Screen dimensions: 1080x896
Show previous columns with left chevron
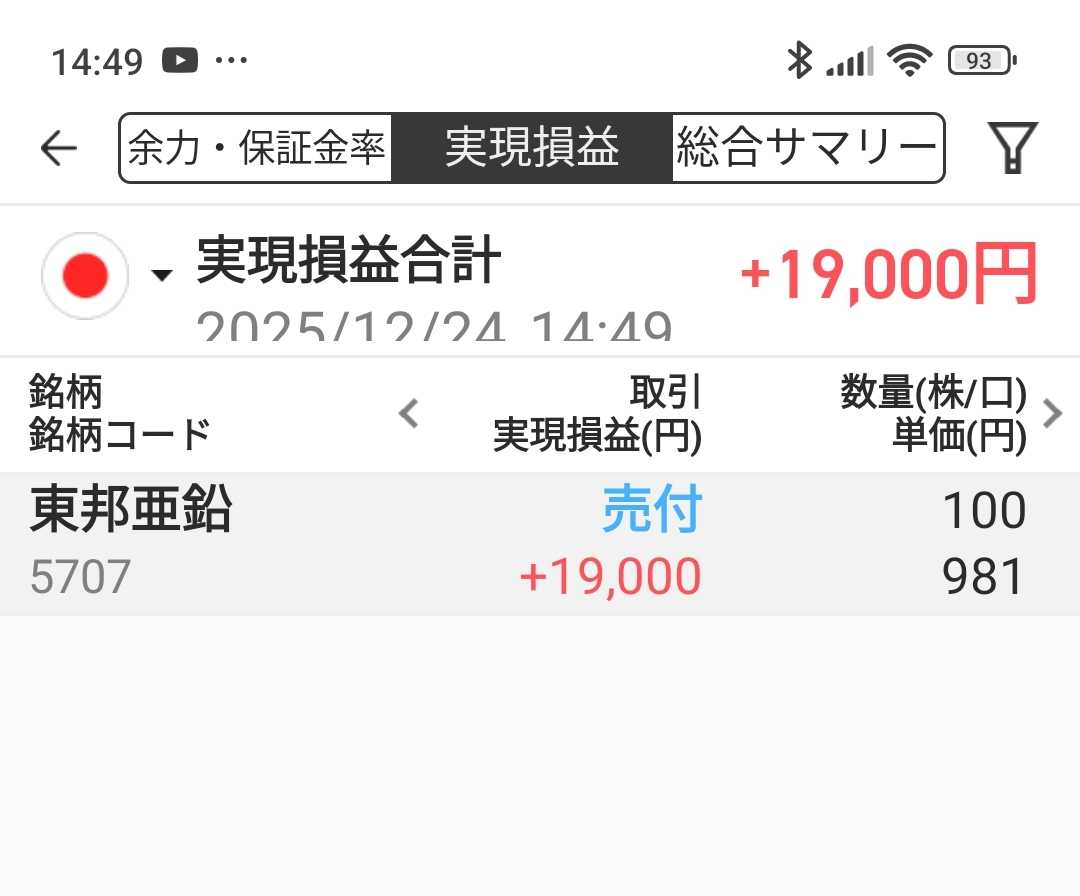tap(408, 413)
